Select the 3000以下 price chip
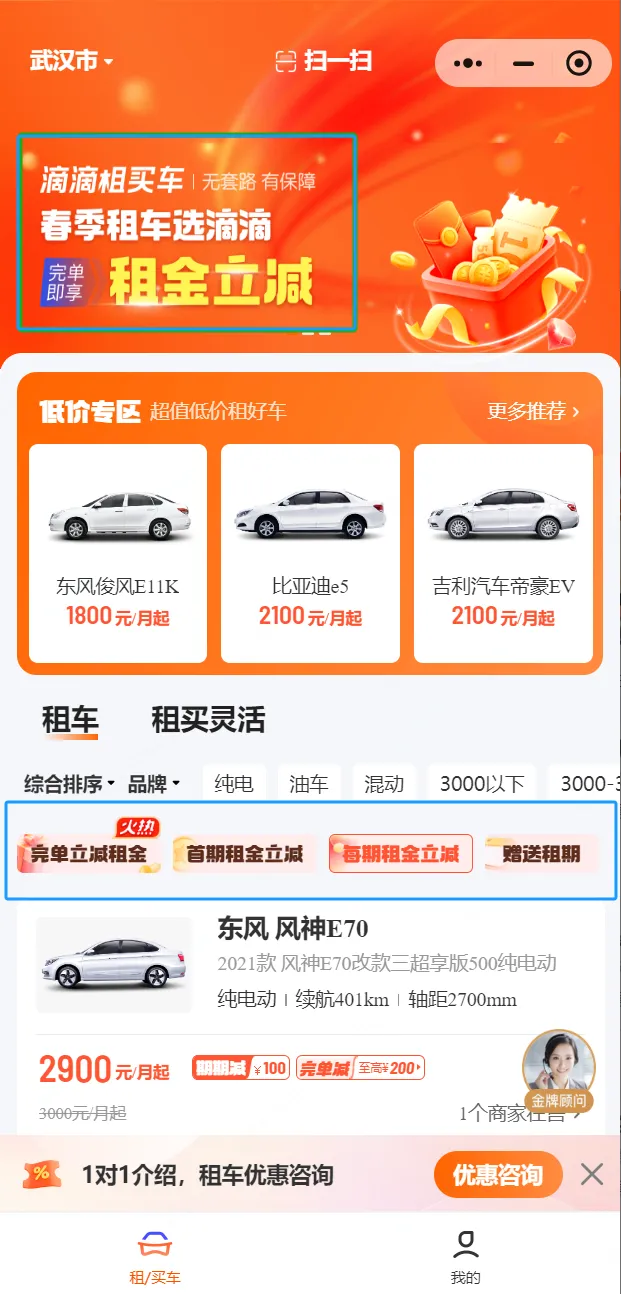 [x=482, y=784]
